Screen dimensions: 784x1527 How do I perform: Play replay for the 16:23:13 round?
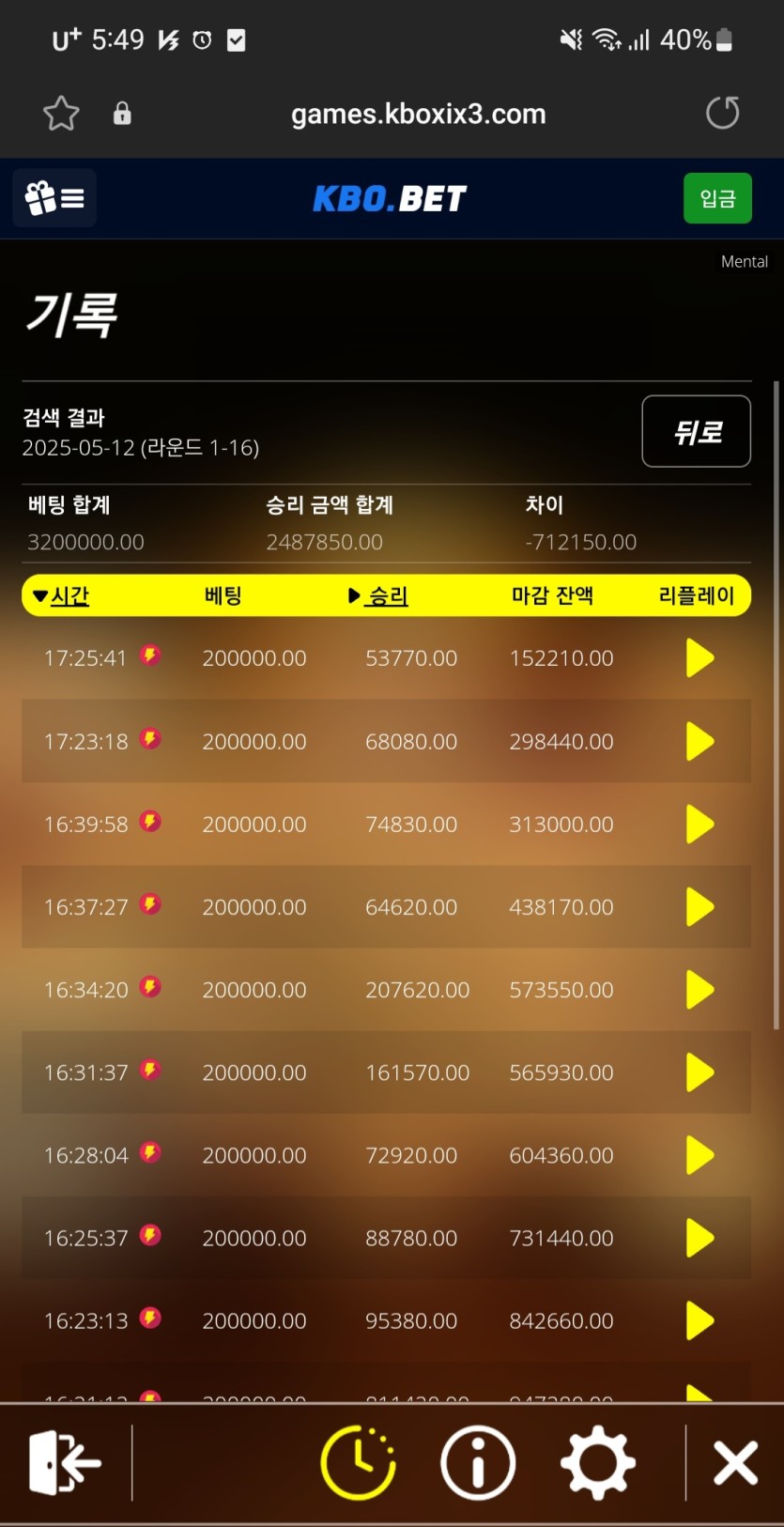(699, 1320)
